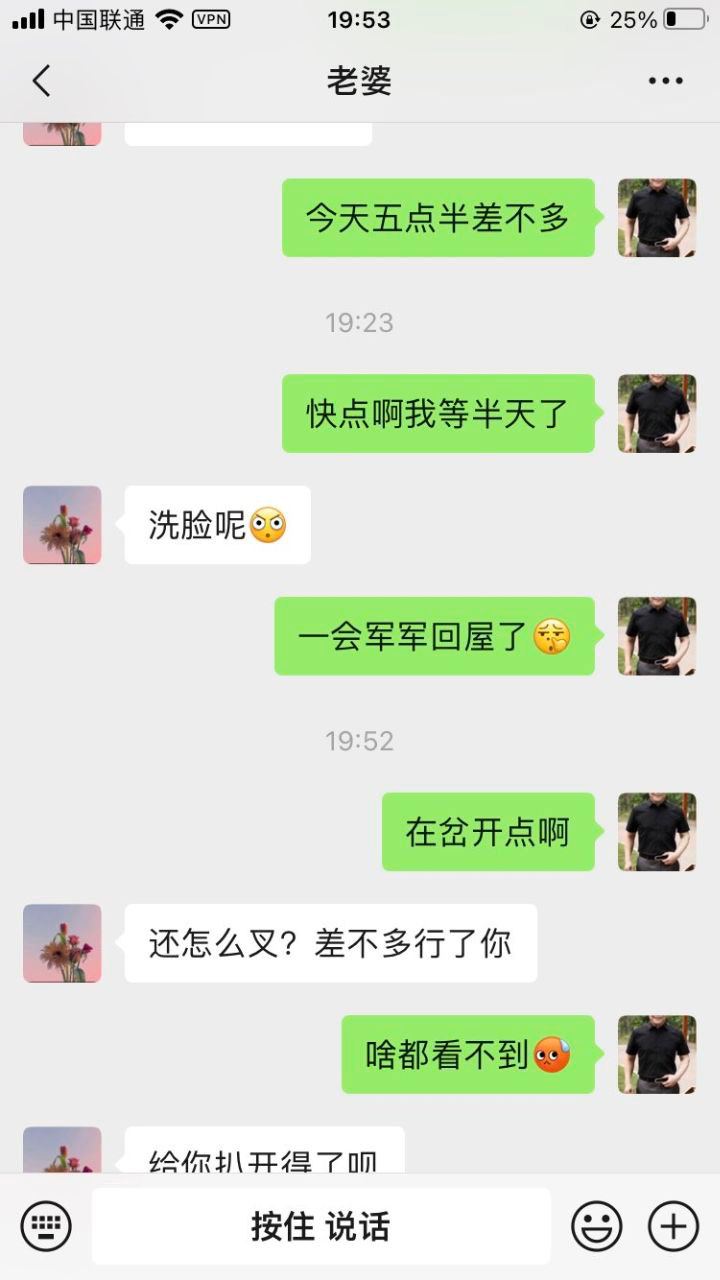The width and height of the screenshot is (720, 1280).
Task: Open the emoji sticker panel
Action: tap(597, 1226)
